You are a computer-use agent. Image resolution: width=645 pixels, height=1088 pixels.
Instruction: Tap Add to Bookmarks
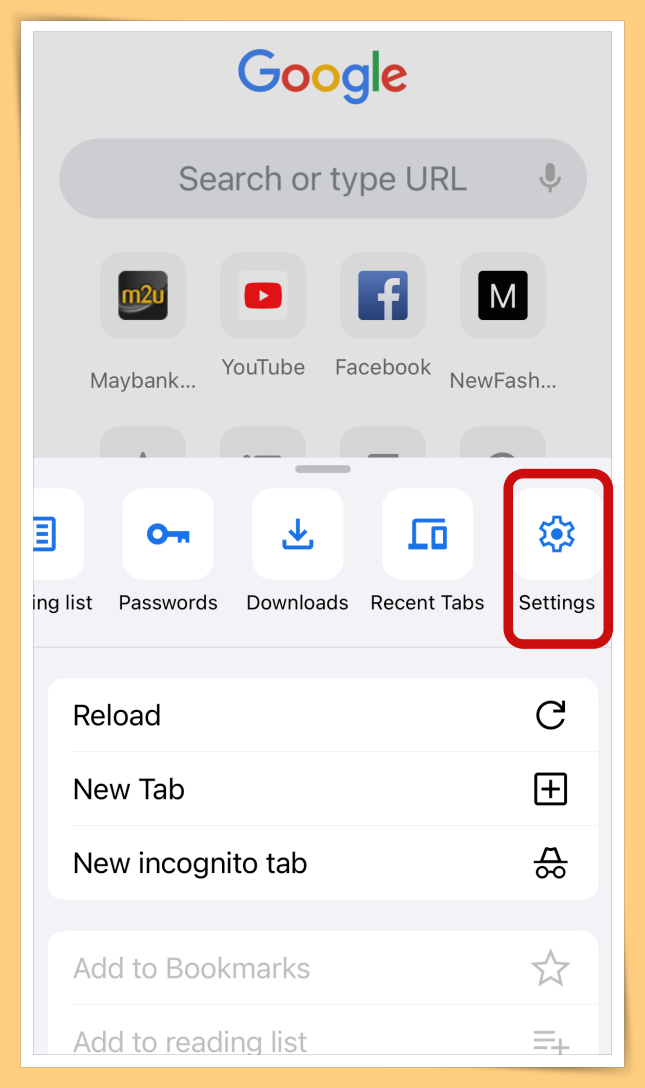tap(322, 968)
